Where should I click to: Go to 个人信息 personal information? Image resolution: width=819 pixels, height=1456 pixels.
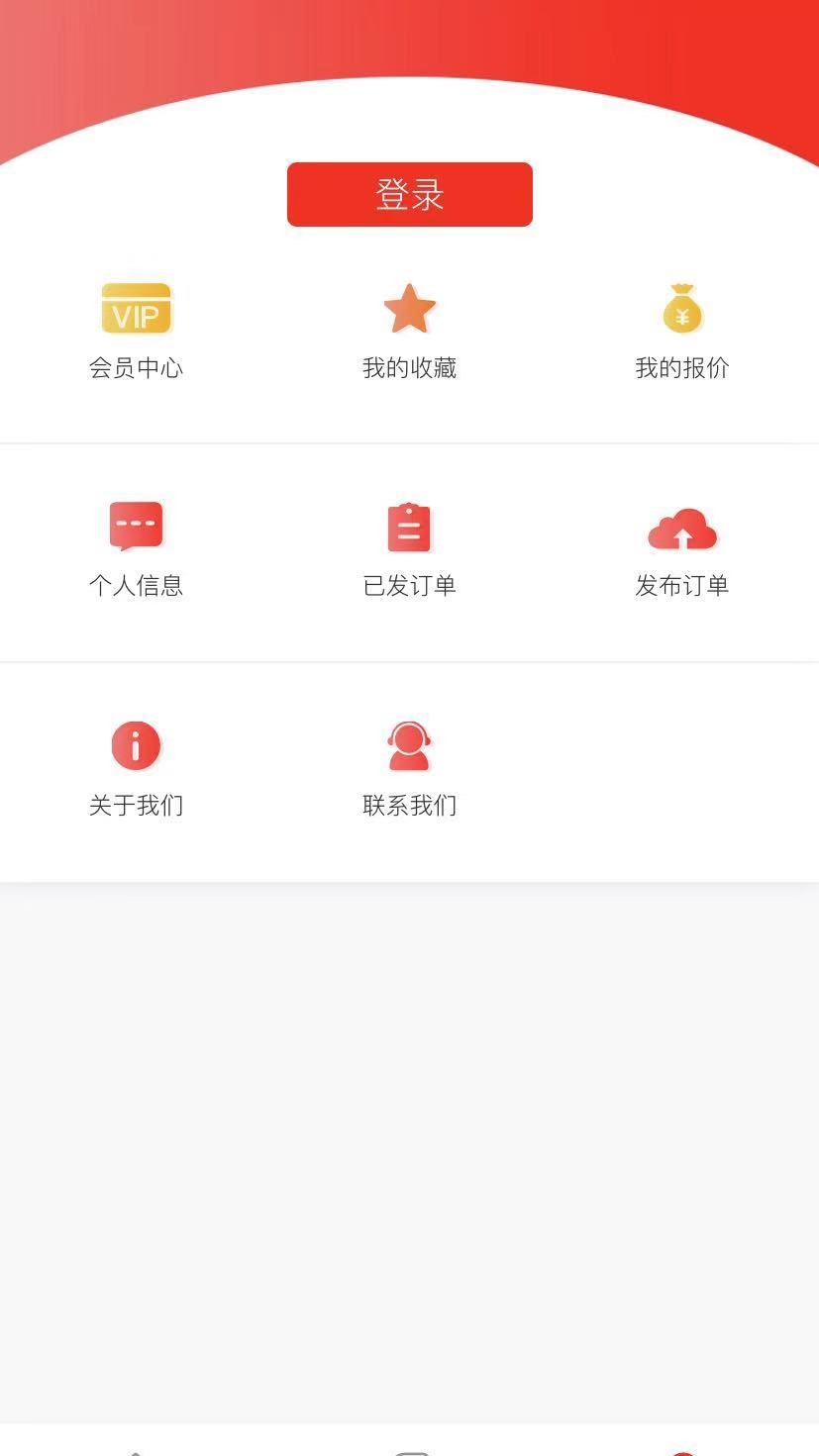point(136,586)
